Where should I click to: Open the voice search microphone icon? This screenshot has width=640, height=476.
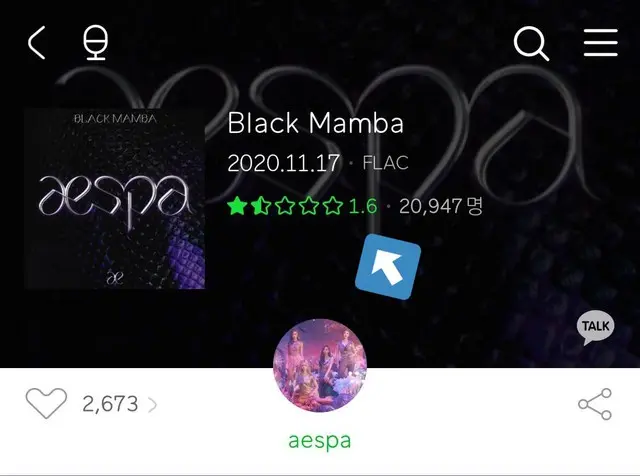click(x=95, y=43)
